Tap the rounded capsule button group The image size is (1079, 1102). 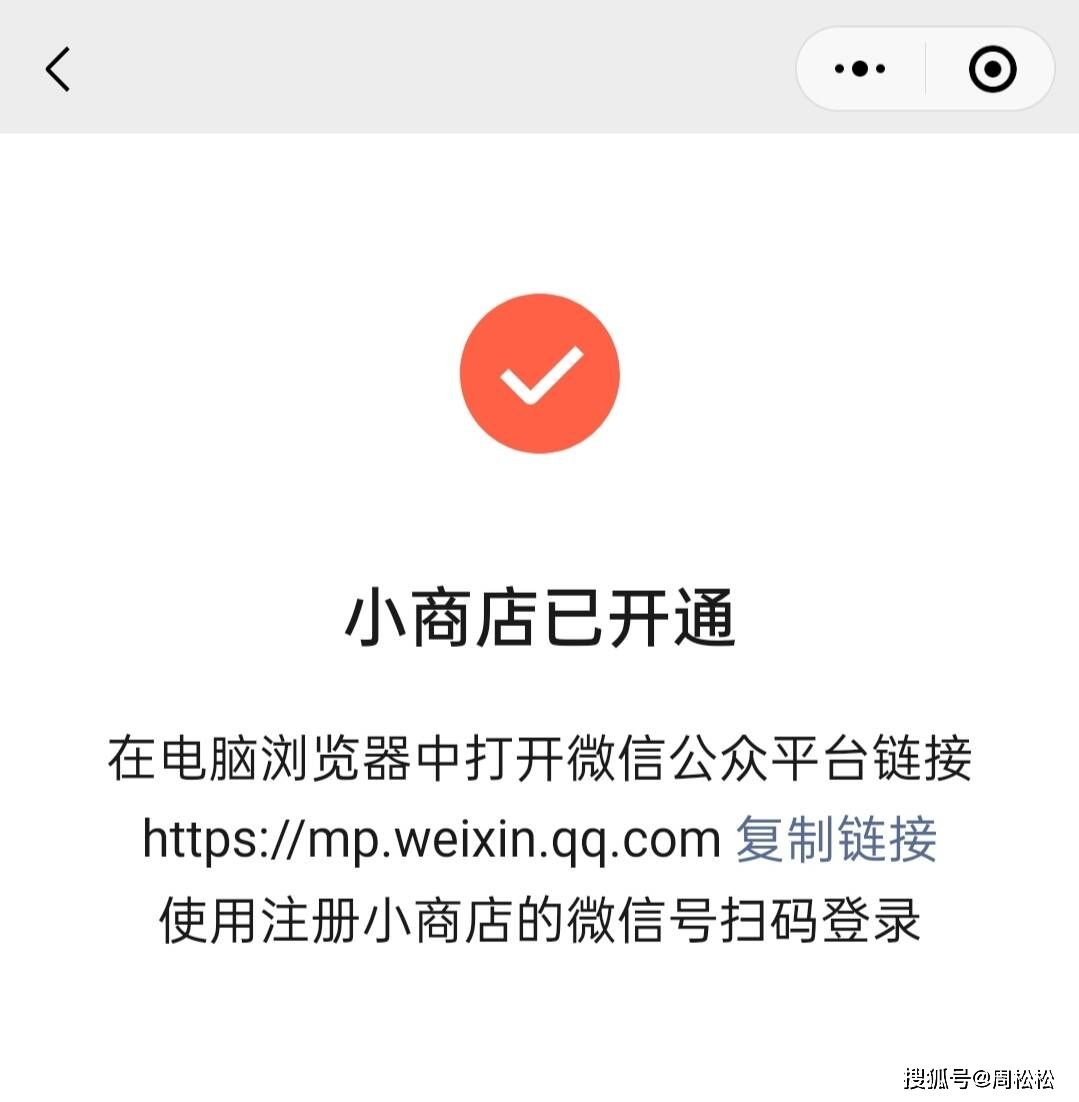923,68
